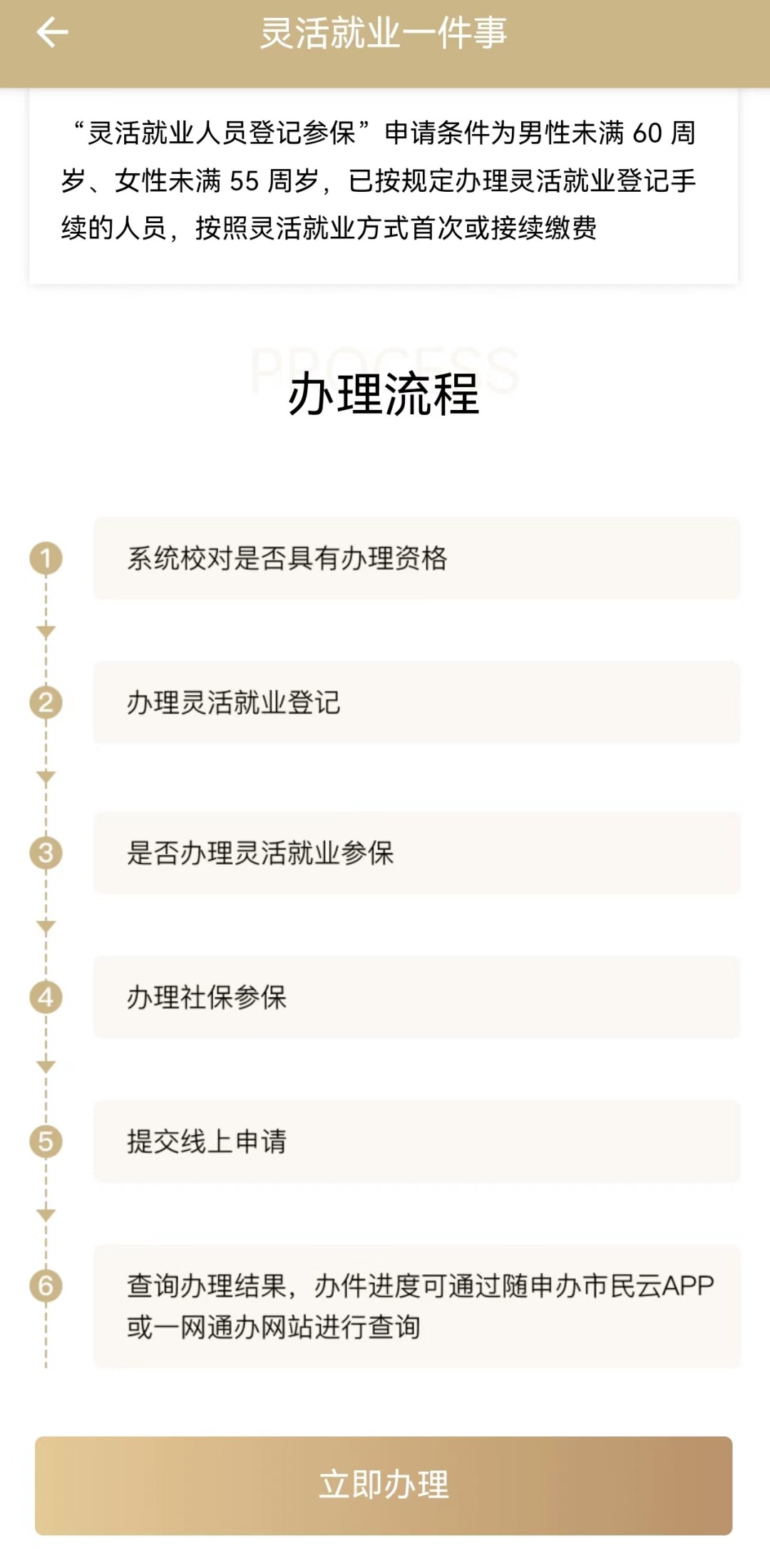Tap the 立即办理 button

[x=384, y=1485]
